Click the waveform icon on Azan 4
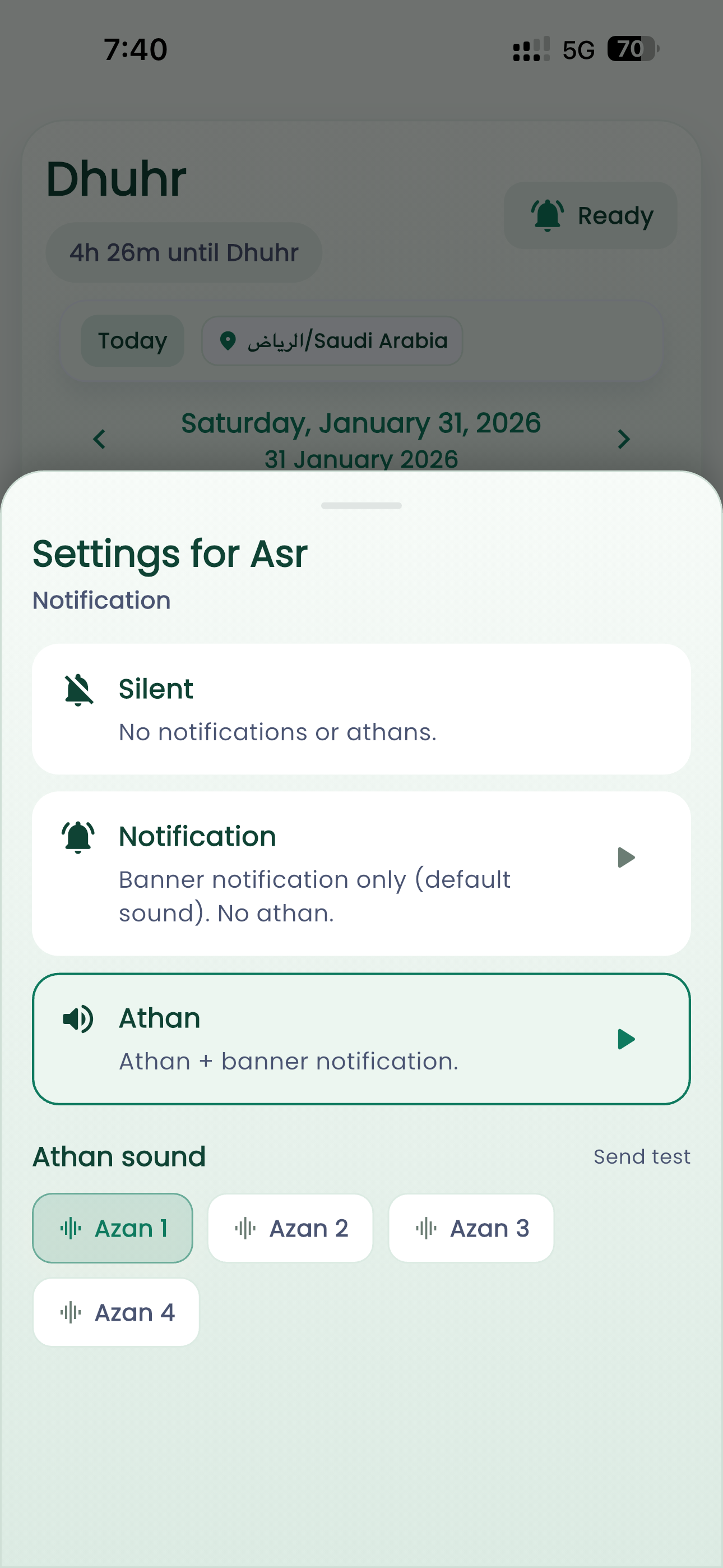This screenshot has width=723, height=1568. pyautogui.click(x=72, y=1312)
